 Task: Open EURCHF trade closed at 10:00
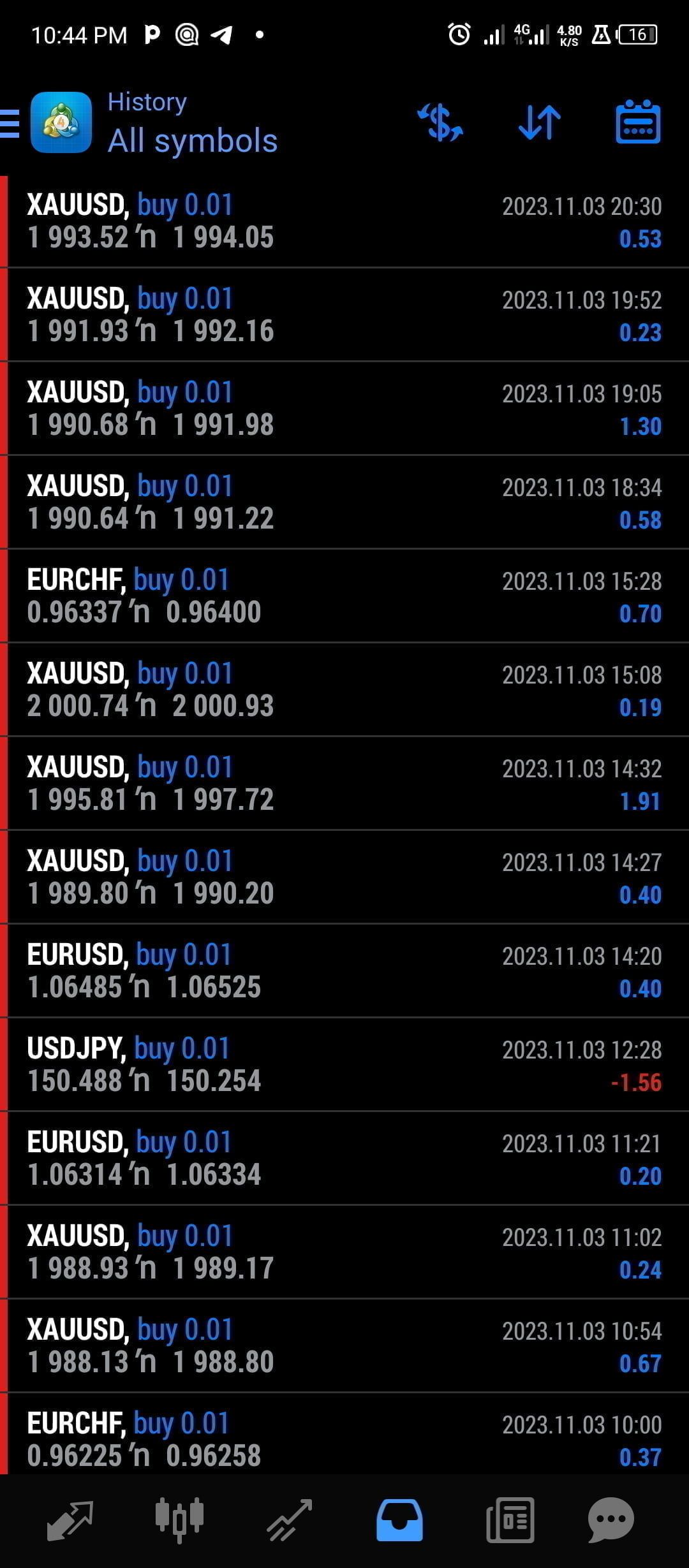tap(344, 1439)
